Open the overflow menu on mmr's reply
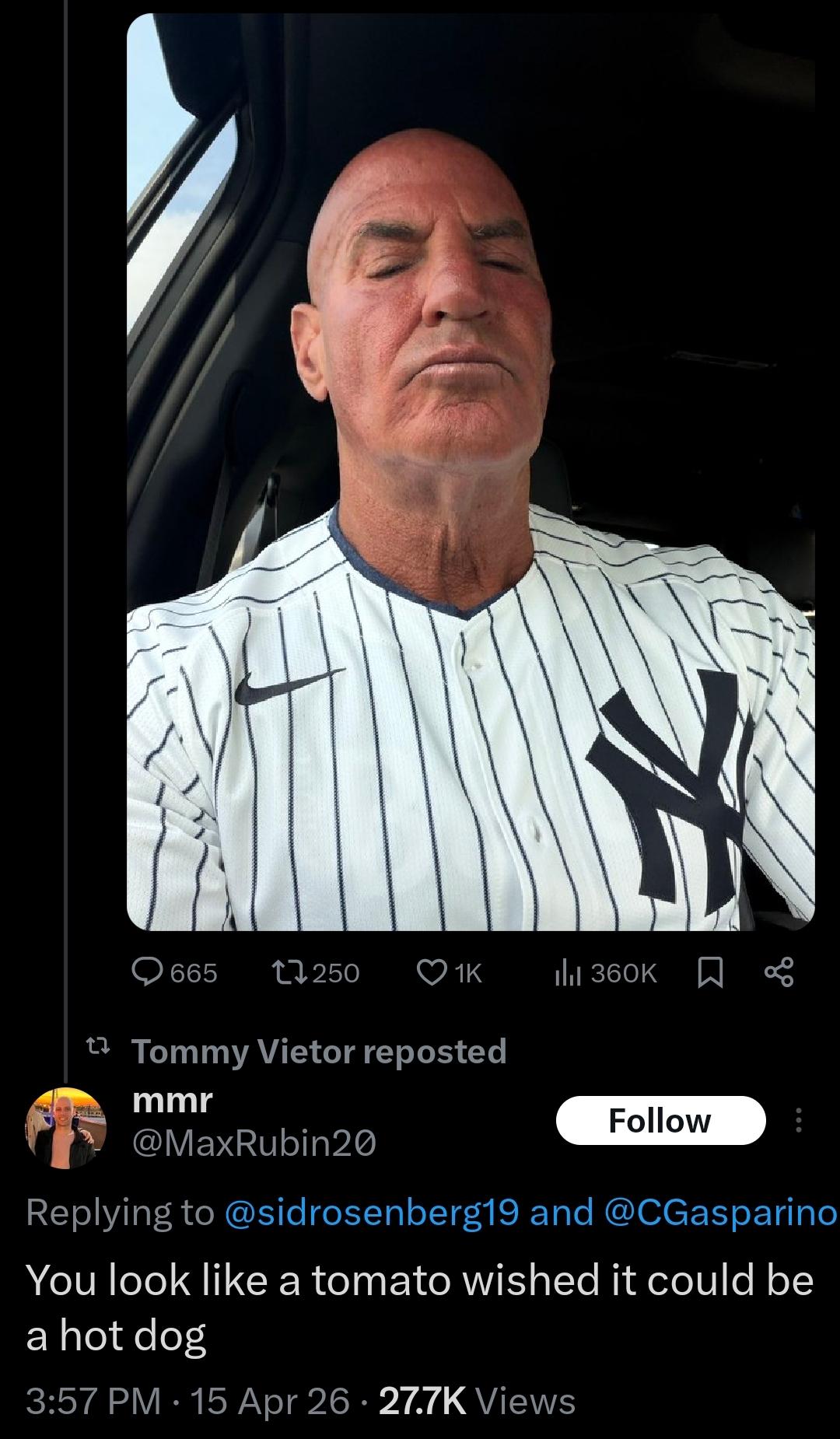 pyautogui.click(x=796, y=1120)
